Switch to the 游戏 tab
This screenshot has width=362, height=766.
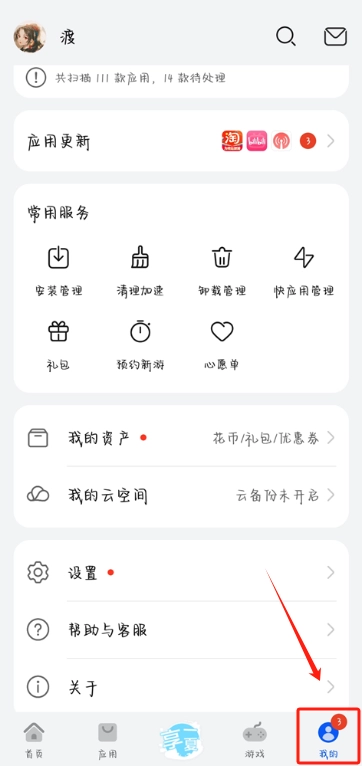(x=255, y=740)
